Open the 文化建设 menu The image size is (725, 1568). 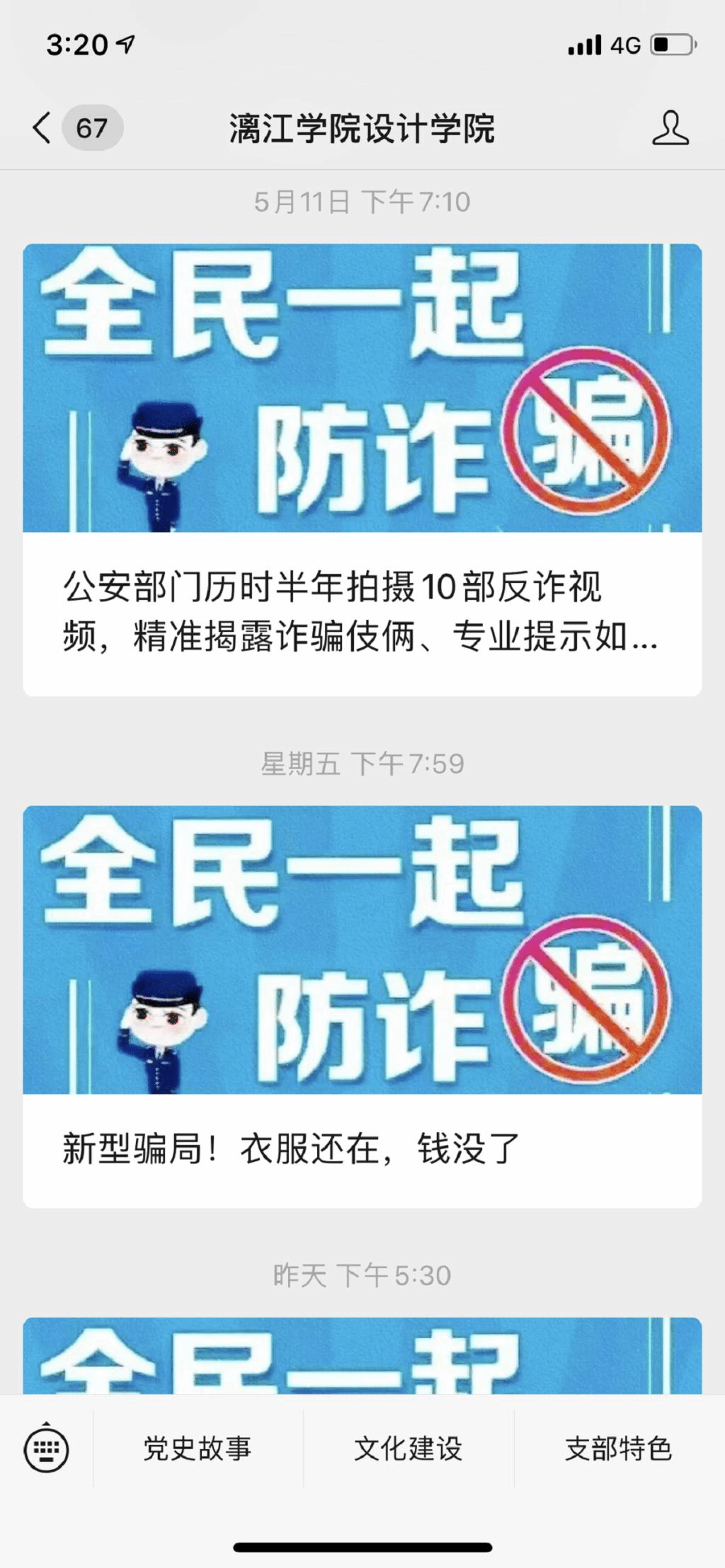tap(409, 1449)
